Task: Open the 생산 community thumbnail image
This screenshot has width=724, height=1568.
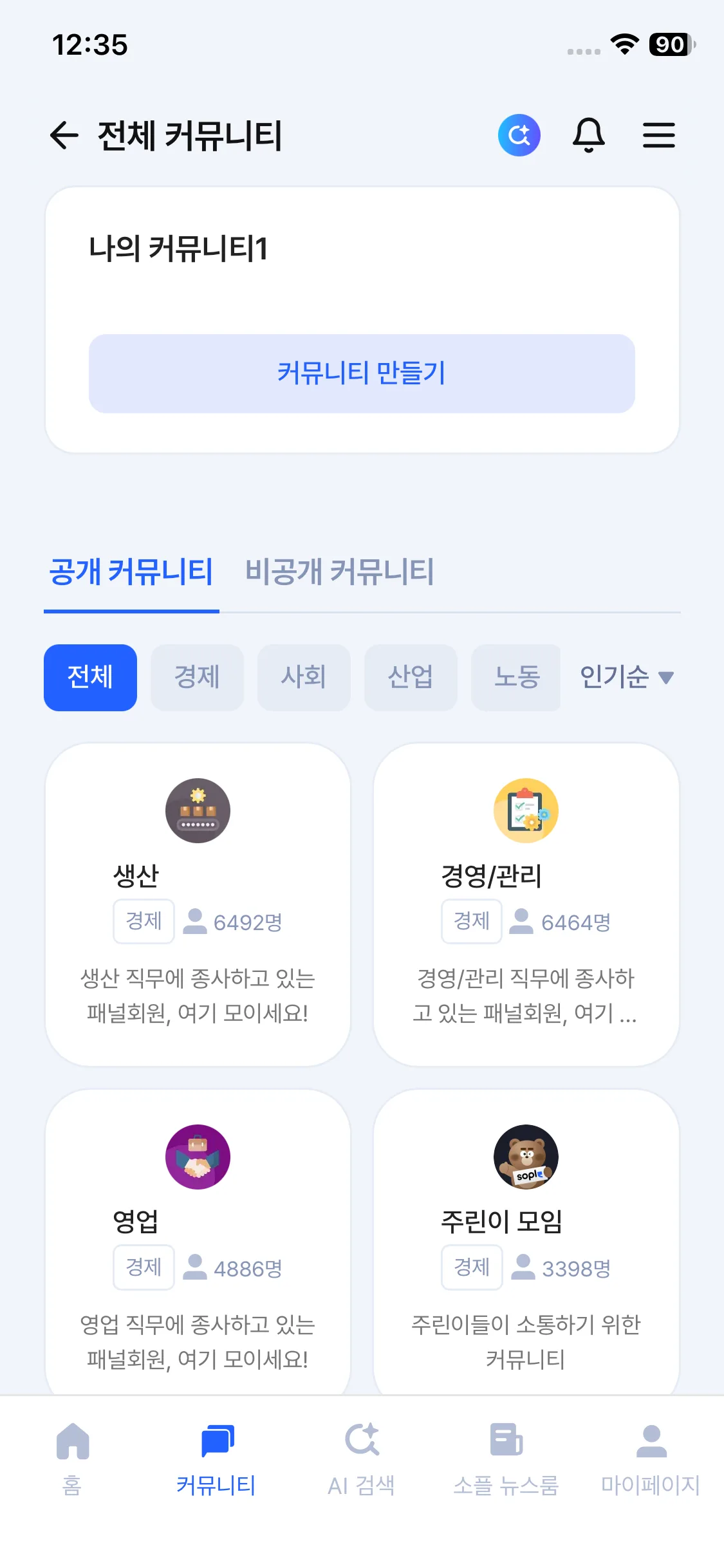Action: [197, 810]
